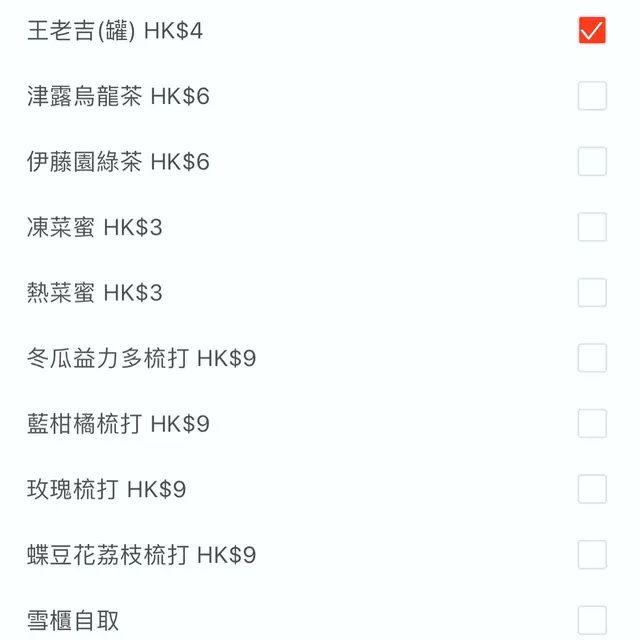Add 蝶豆花荔枝梳打 HK$9 drink

coord(592,554)
